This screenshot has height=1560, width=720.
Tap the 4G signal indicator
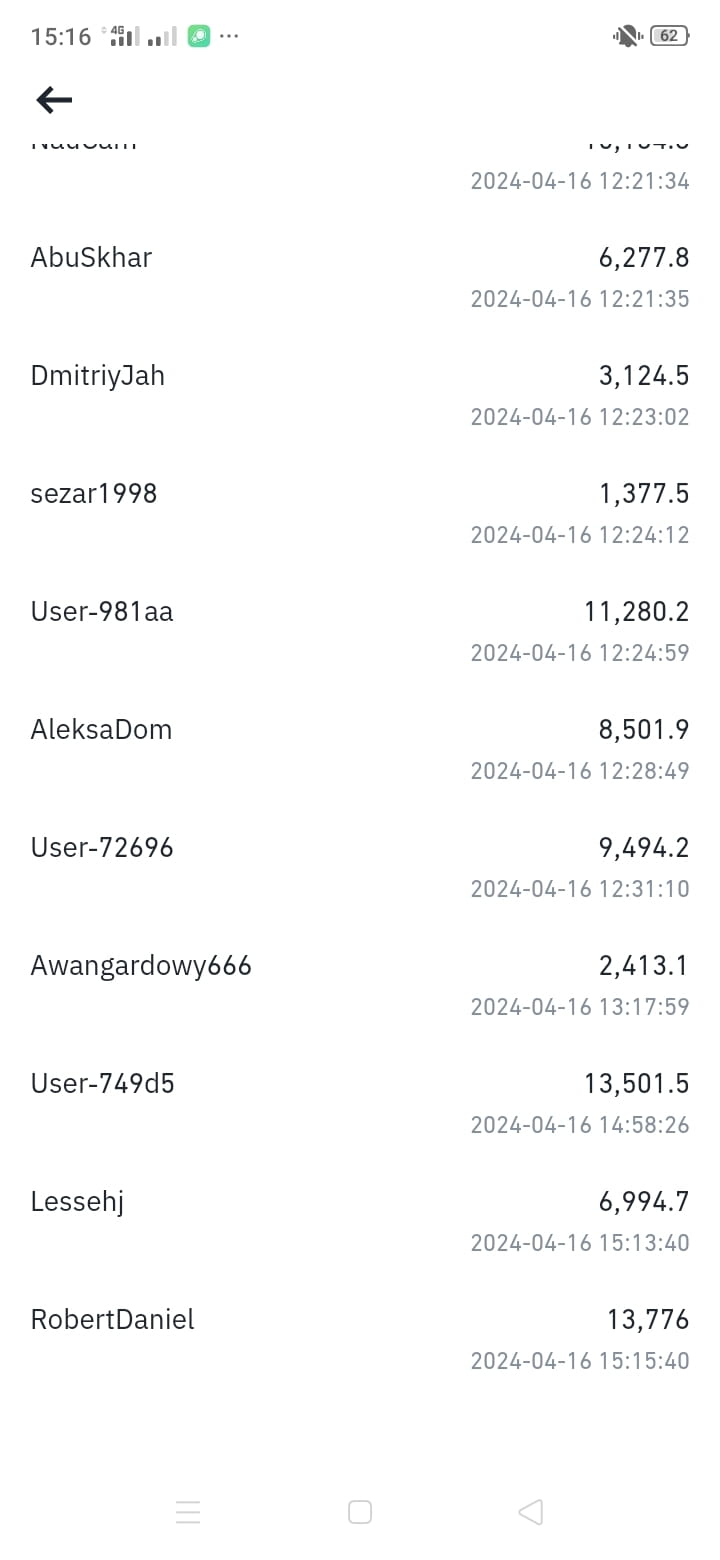pos(119,34)
